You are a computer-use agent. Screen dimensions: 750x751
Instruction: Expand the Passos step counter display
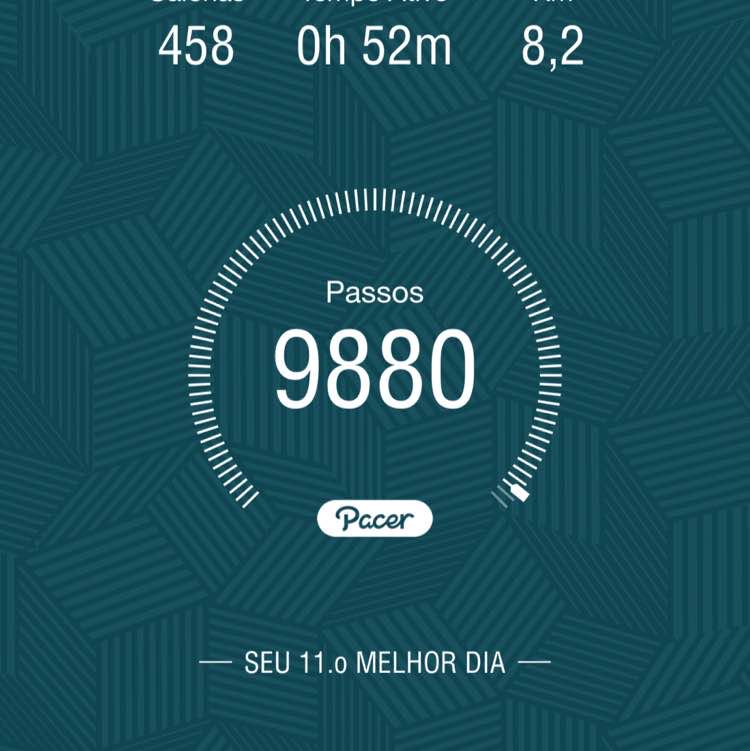pyautogui.click(x=375, y=370)
